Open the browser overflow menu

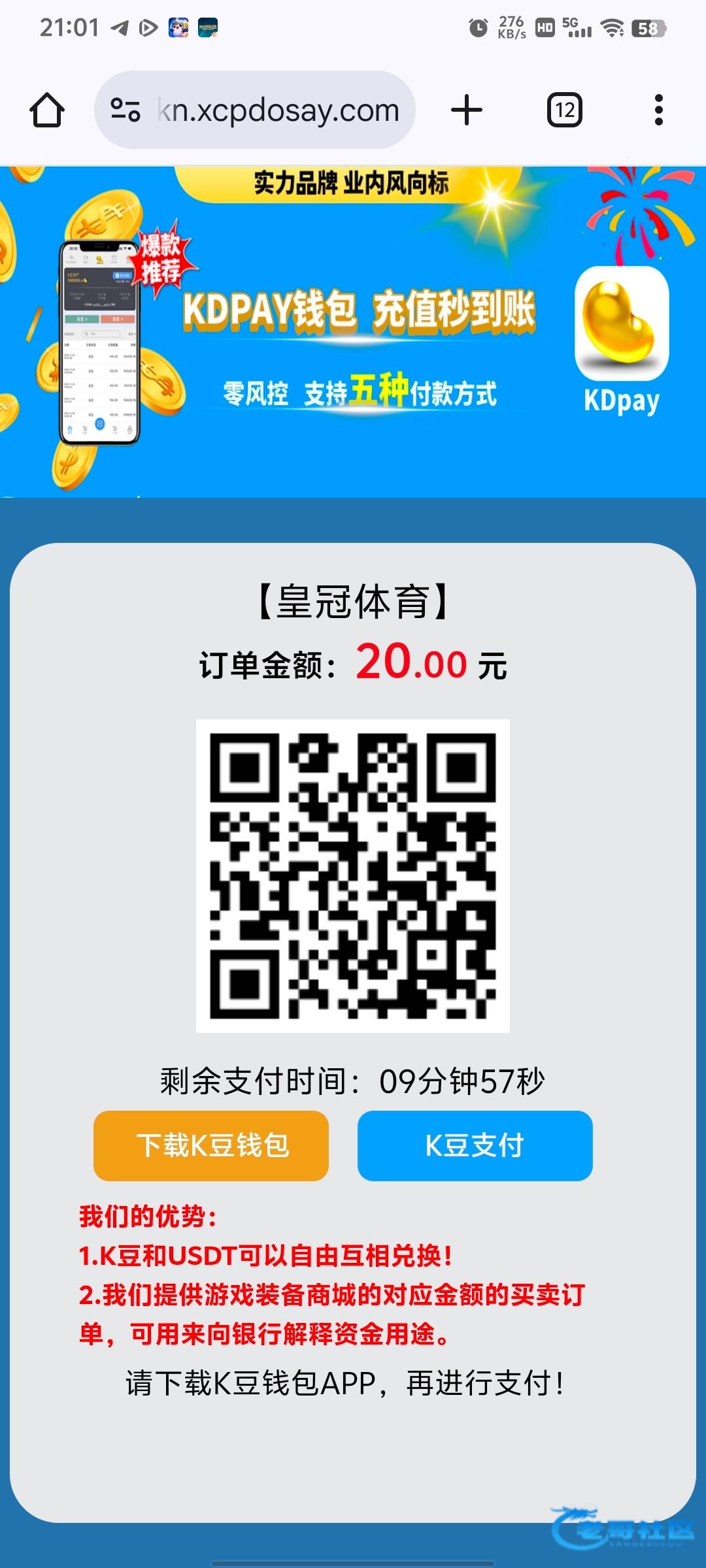658,110
